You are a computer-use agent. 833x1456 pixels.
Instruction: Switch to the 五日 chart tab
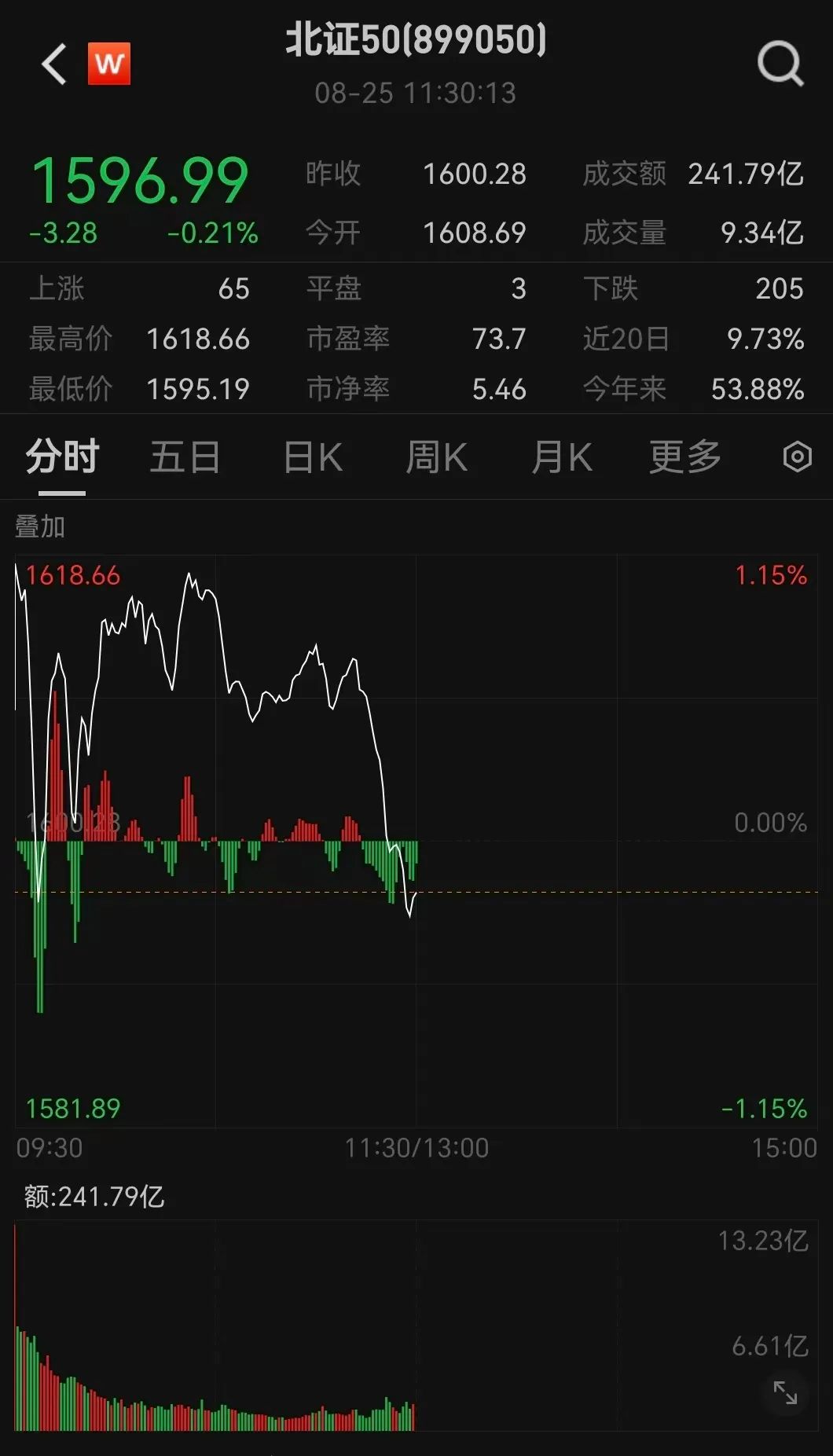click(x=185, y=457)
